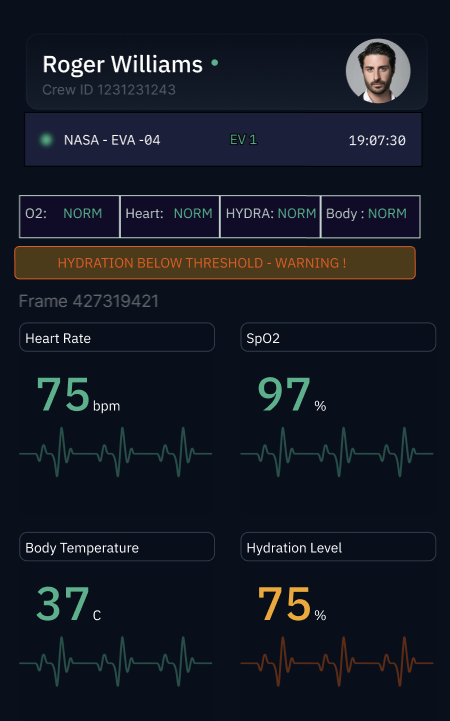Tap the O2 NORM status chip
450x721 pixels.
69,216
